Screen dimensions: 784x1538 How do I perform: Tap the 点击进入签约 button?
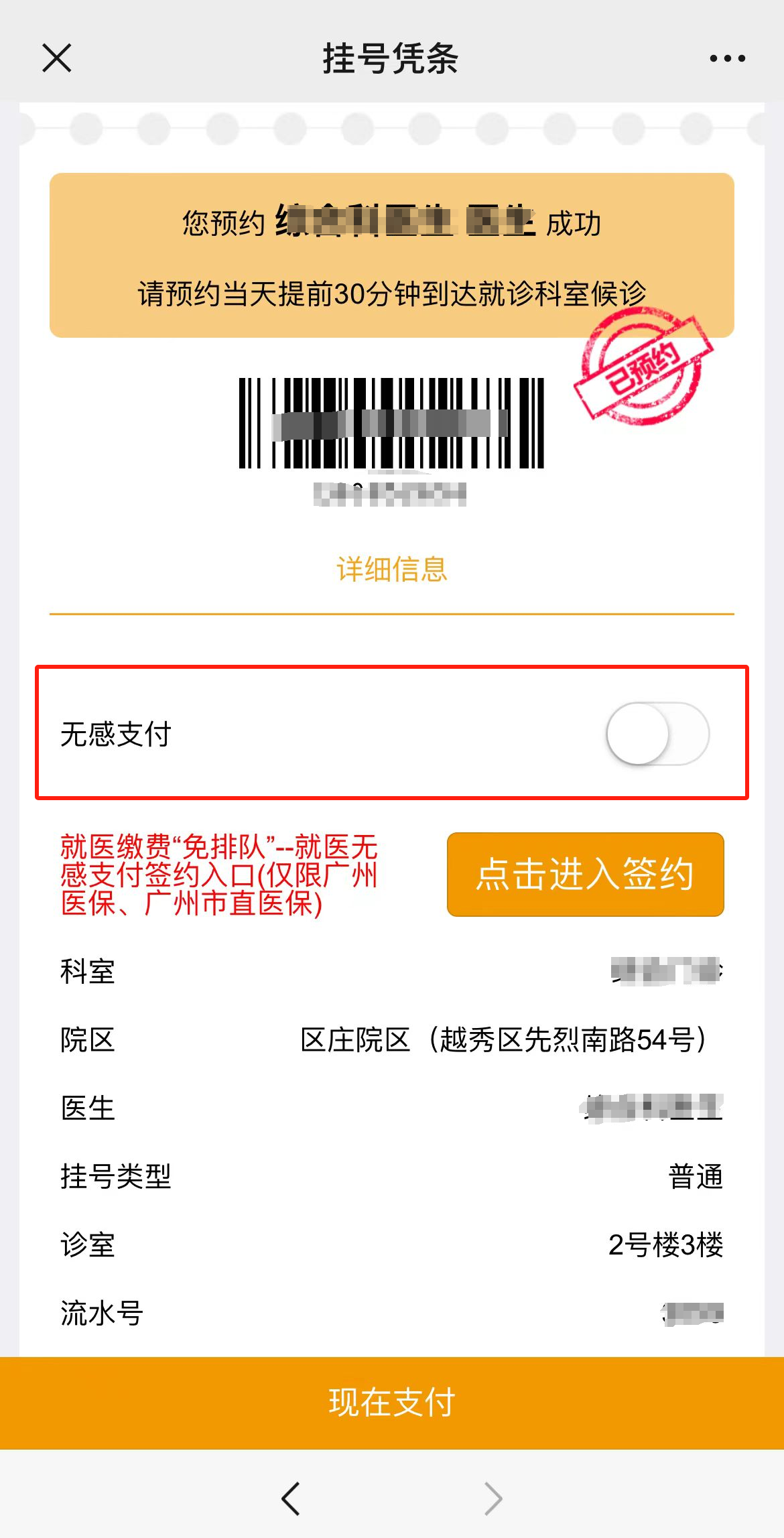(x=585, y=874)
